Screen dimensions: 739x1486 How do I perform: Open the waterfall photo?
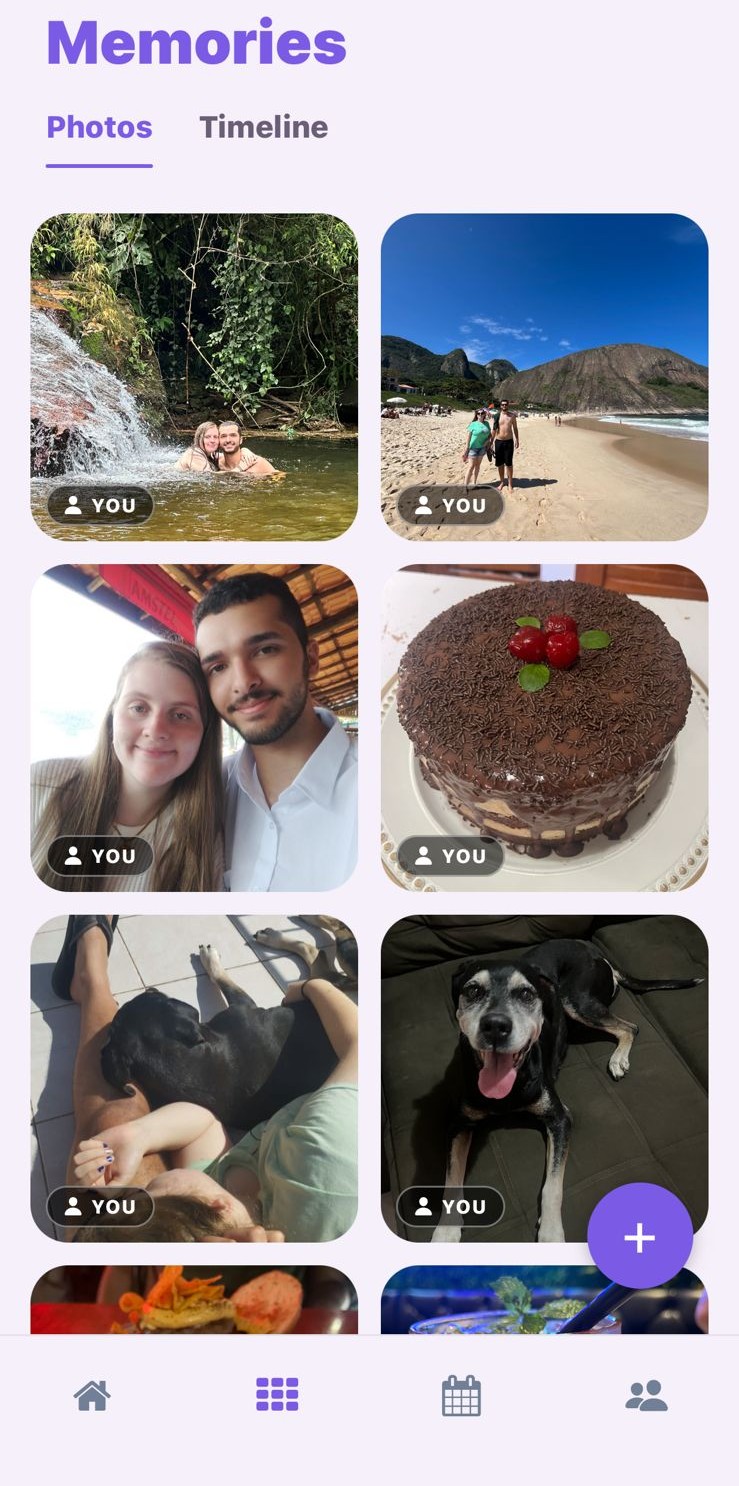pyautogui.click(x=194, y=376)
